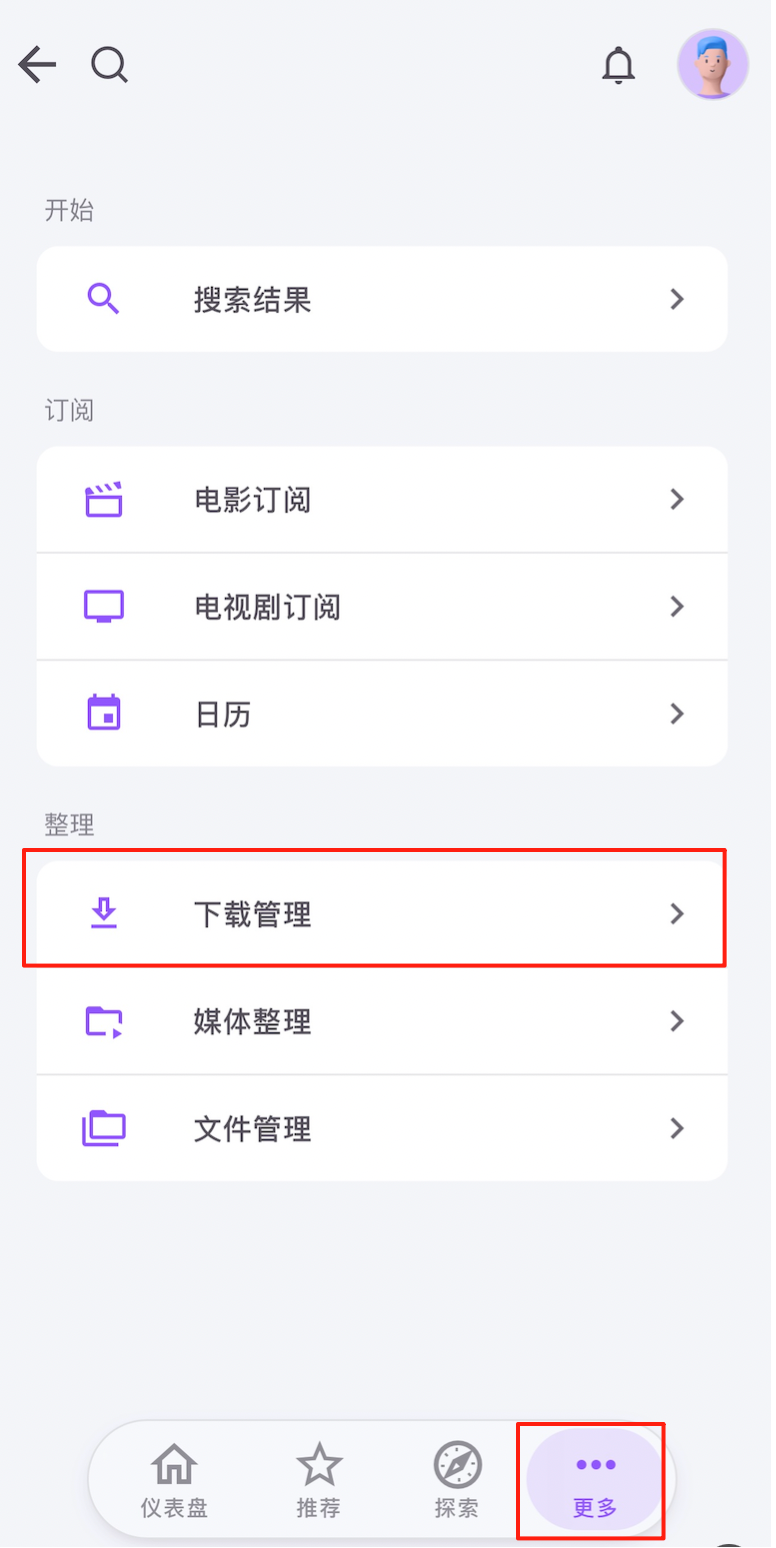Switch to the 推荐 tab
This screenshot has height=1548, width=776.
[x=319, y=1480]
